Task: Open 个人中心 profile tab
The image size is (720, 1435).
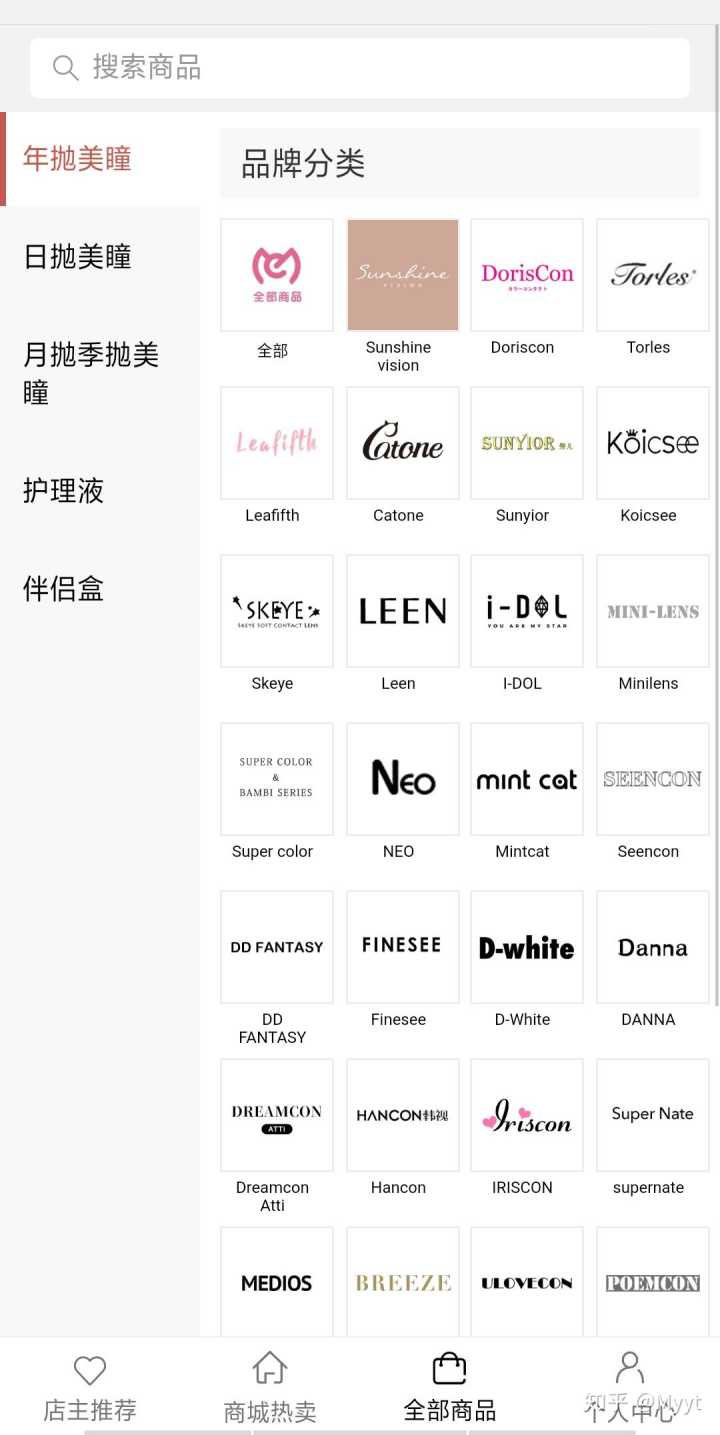Action: coord(630,1388)
